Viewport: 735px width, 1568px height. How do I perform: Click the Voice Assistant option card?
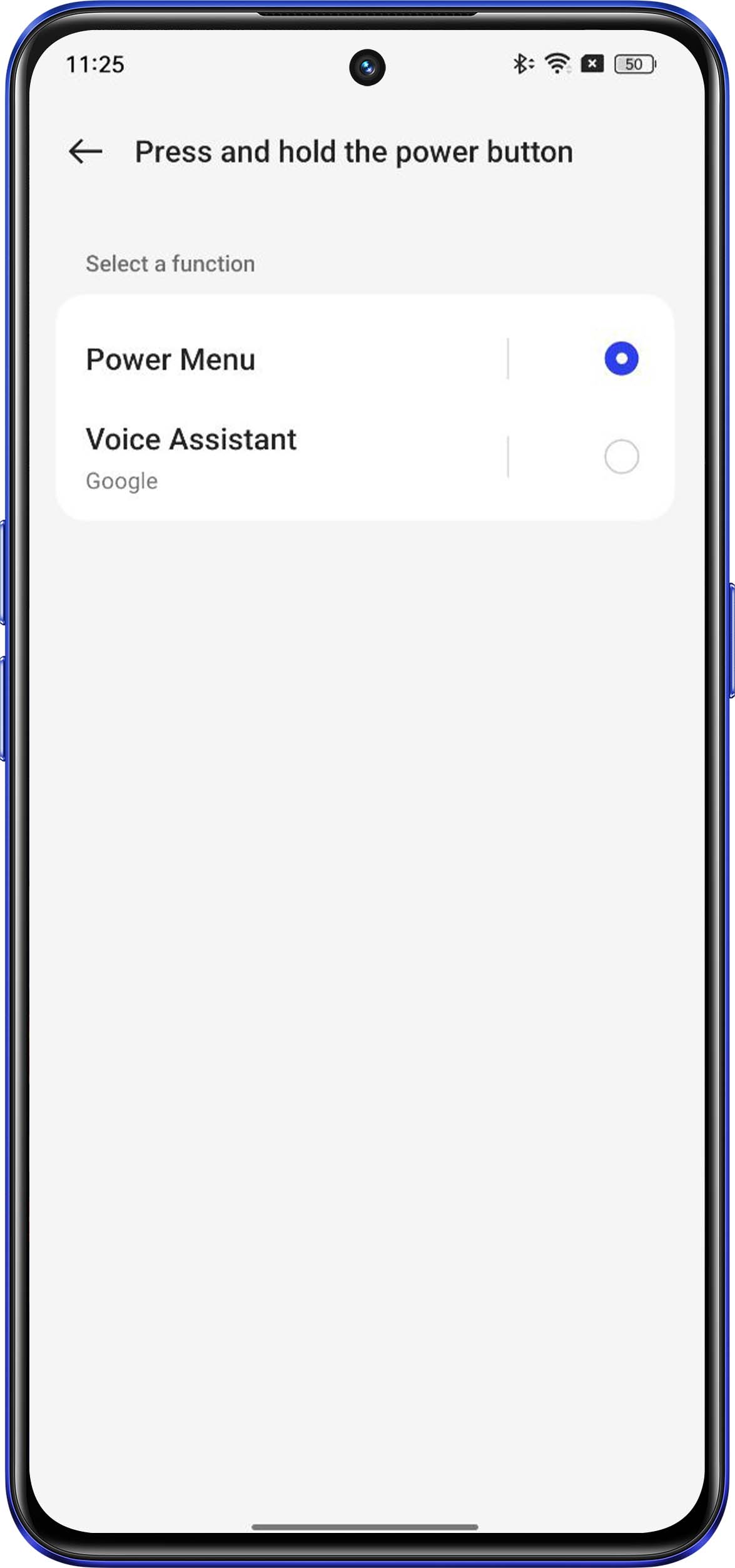point(281,457)
